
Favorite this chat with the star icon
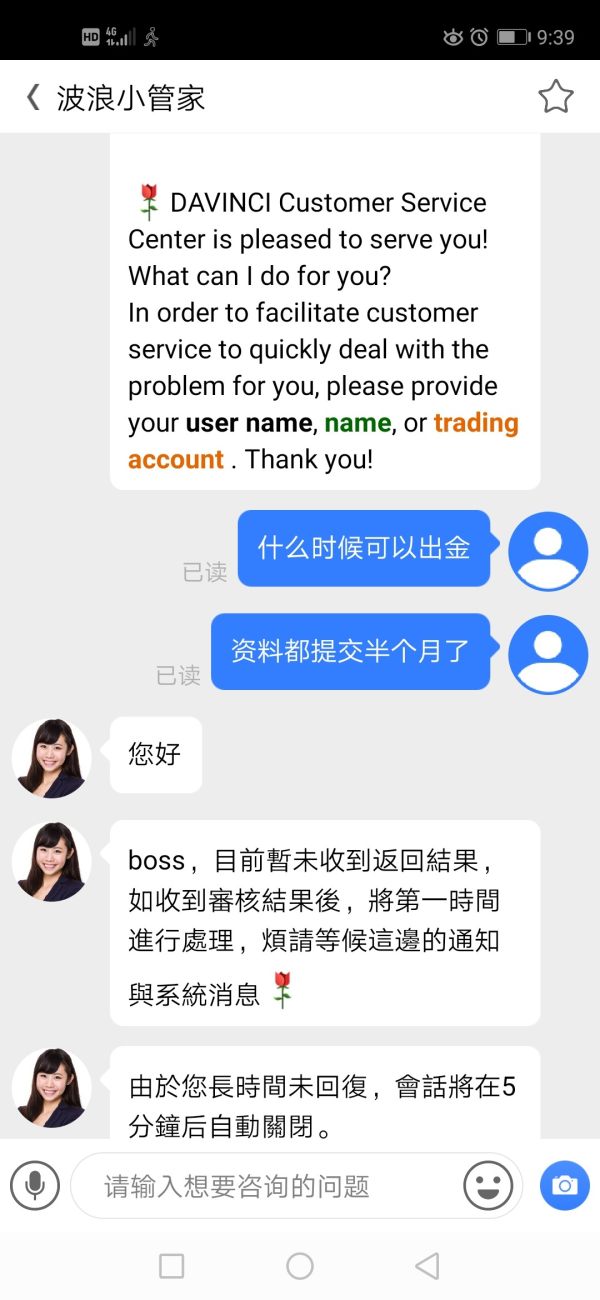[x=556, y=97]
